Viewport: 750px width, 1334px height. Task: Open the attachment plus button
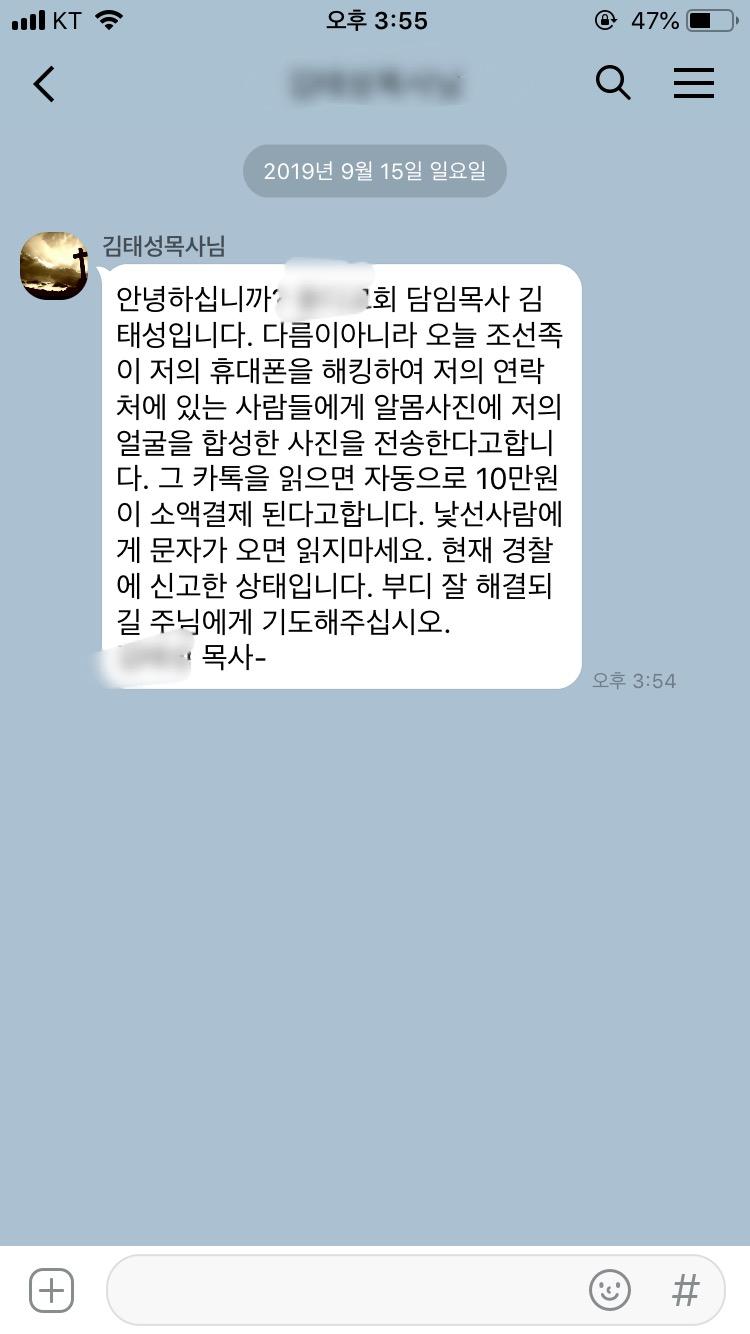(x=52, y=1290)
